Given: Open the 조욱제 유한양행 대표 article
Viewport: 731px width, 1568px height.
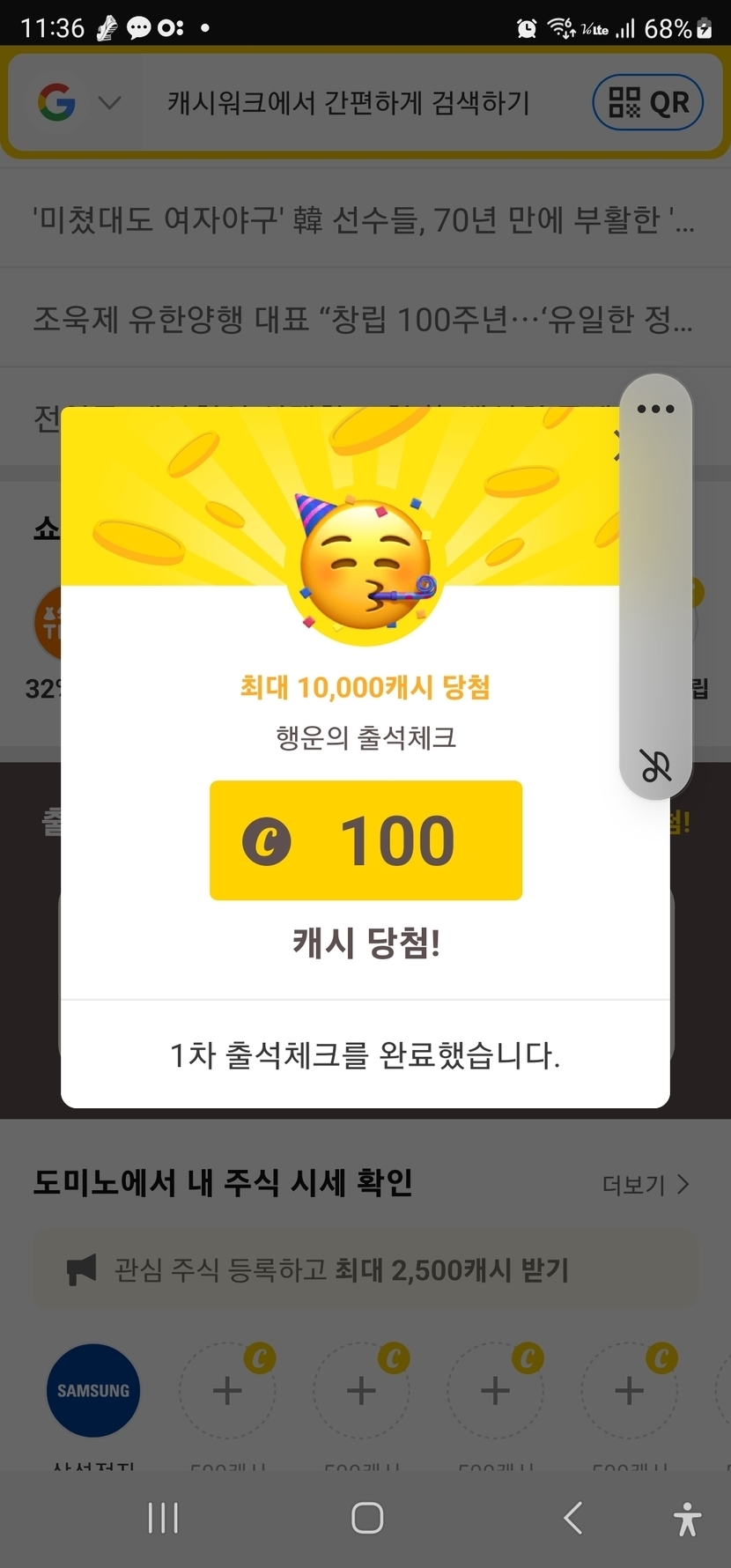Looking at the screenshot, I should coord(363,319).
